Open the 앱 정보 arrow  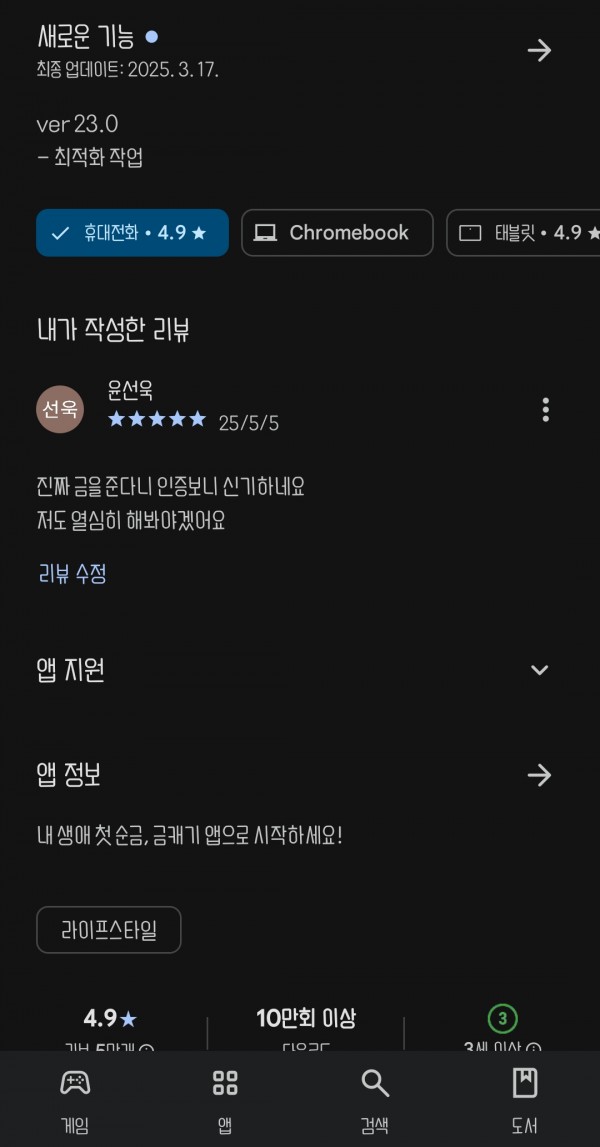coord(539,775)
